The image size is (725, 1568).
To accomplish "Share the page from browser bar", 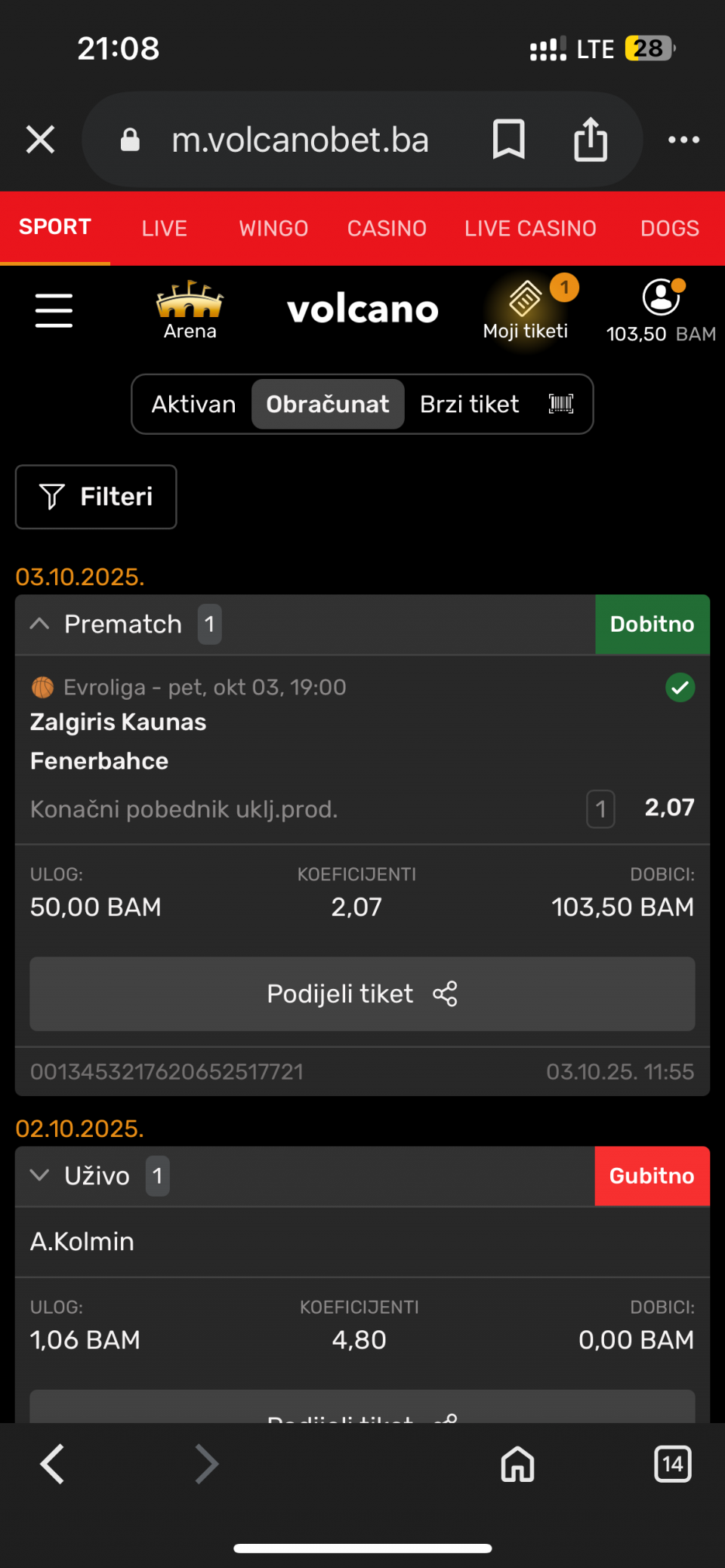I will click(x=590, y=140).
